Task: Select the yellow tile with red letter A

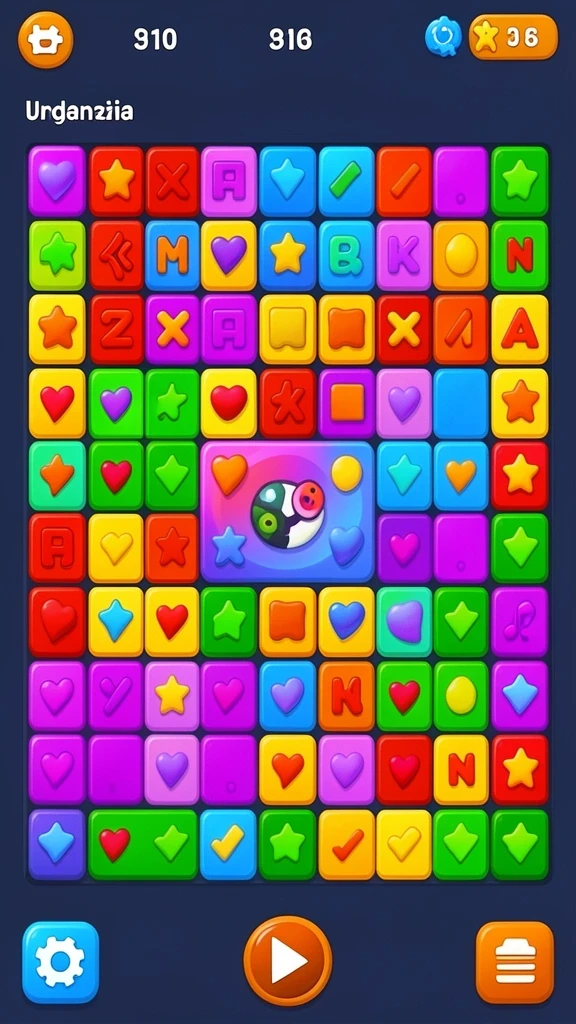Action: [x=520, y=328]
